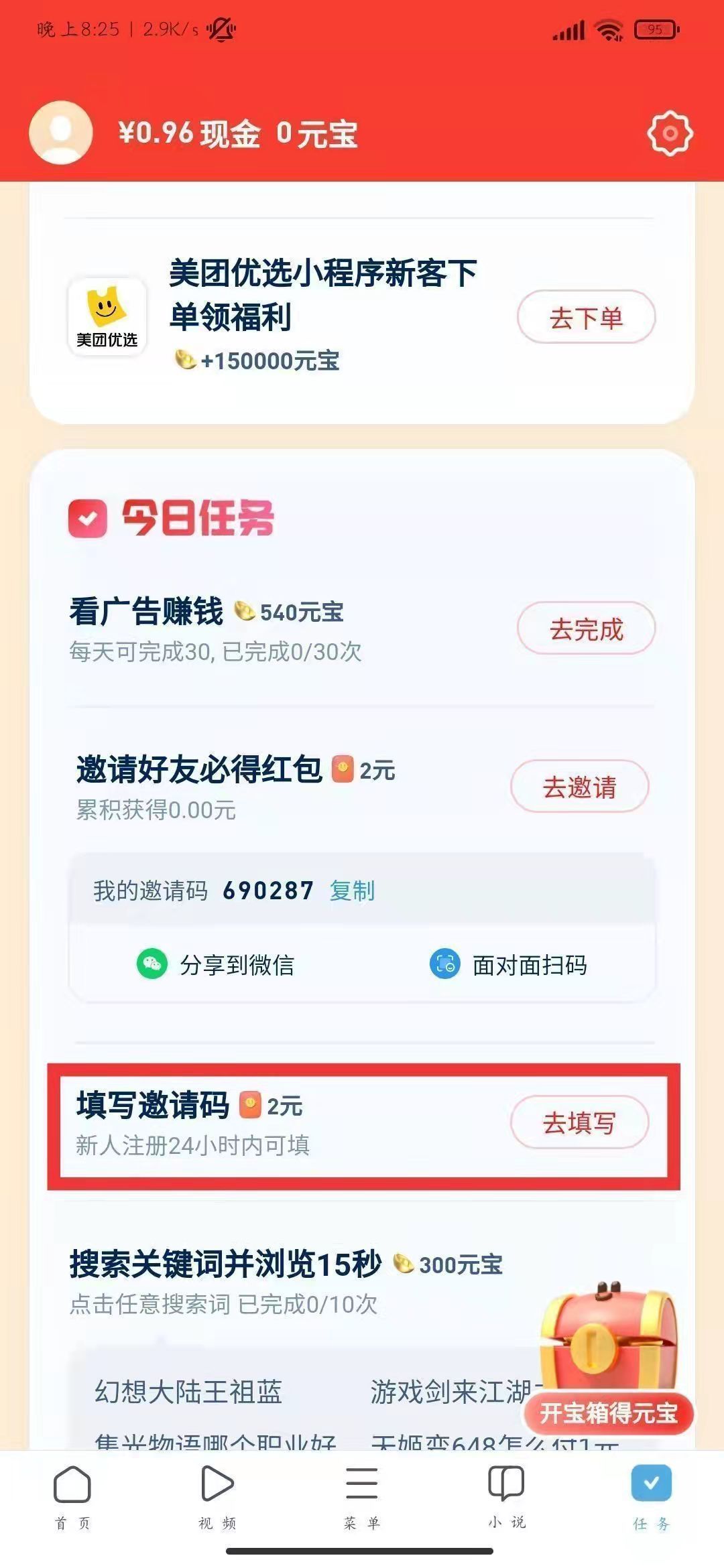This screenshot has height=1568, width=724.
Task: Tap 去完成 for 看广告赚钱
Action: [585, 629]
